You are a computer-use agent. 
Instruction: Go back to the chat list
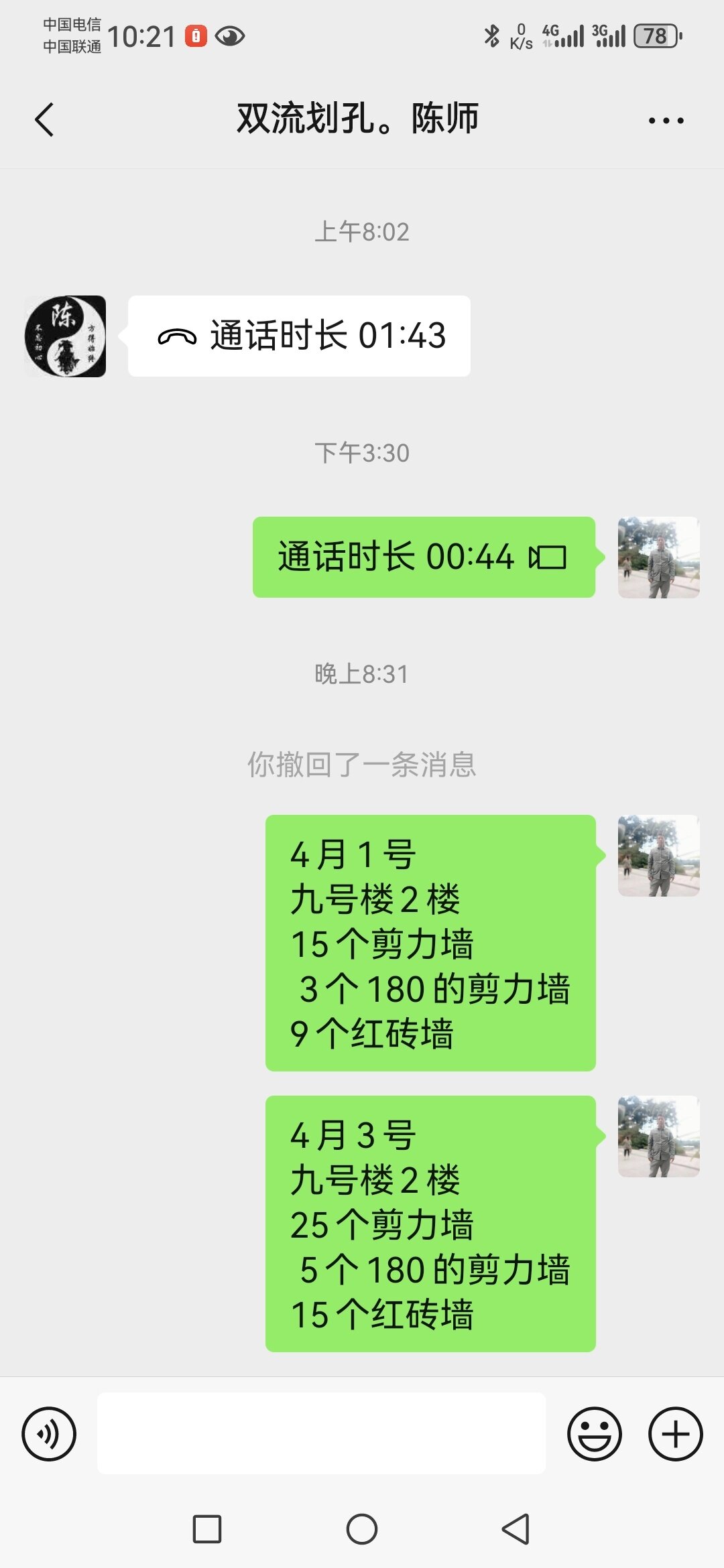click(44, 120)
